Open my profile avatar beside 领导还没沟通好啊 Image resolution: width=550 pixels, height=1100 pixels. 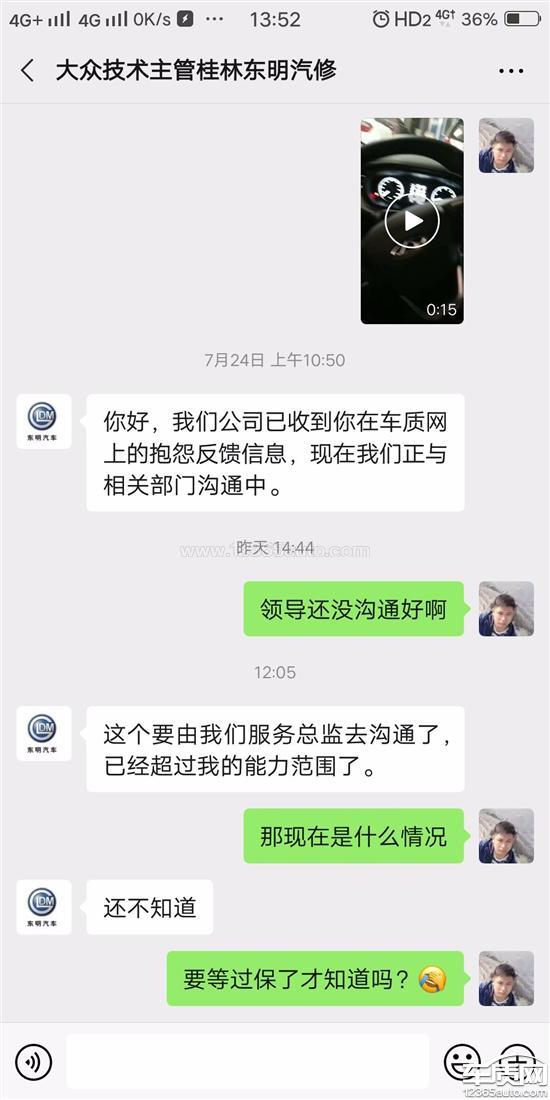point(507,609)
